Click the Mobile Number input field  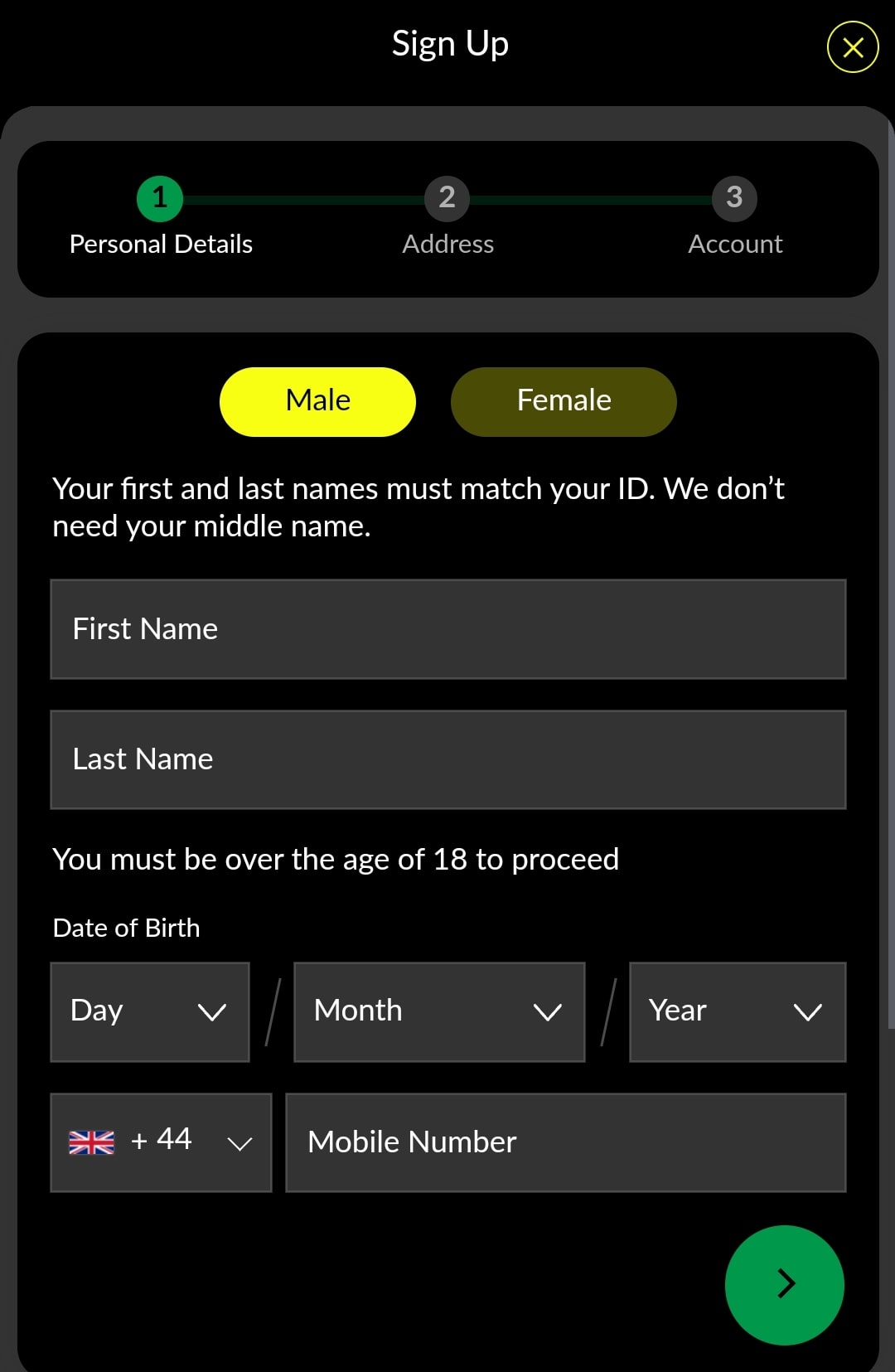coord(565,1142)
